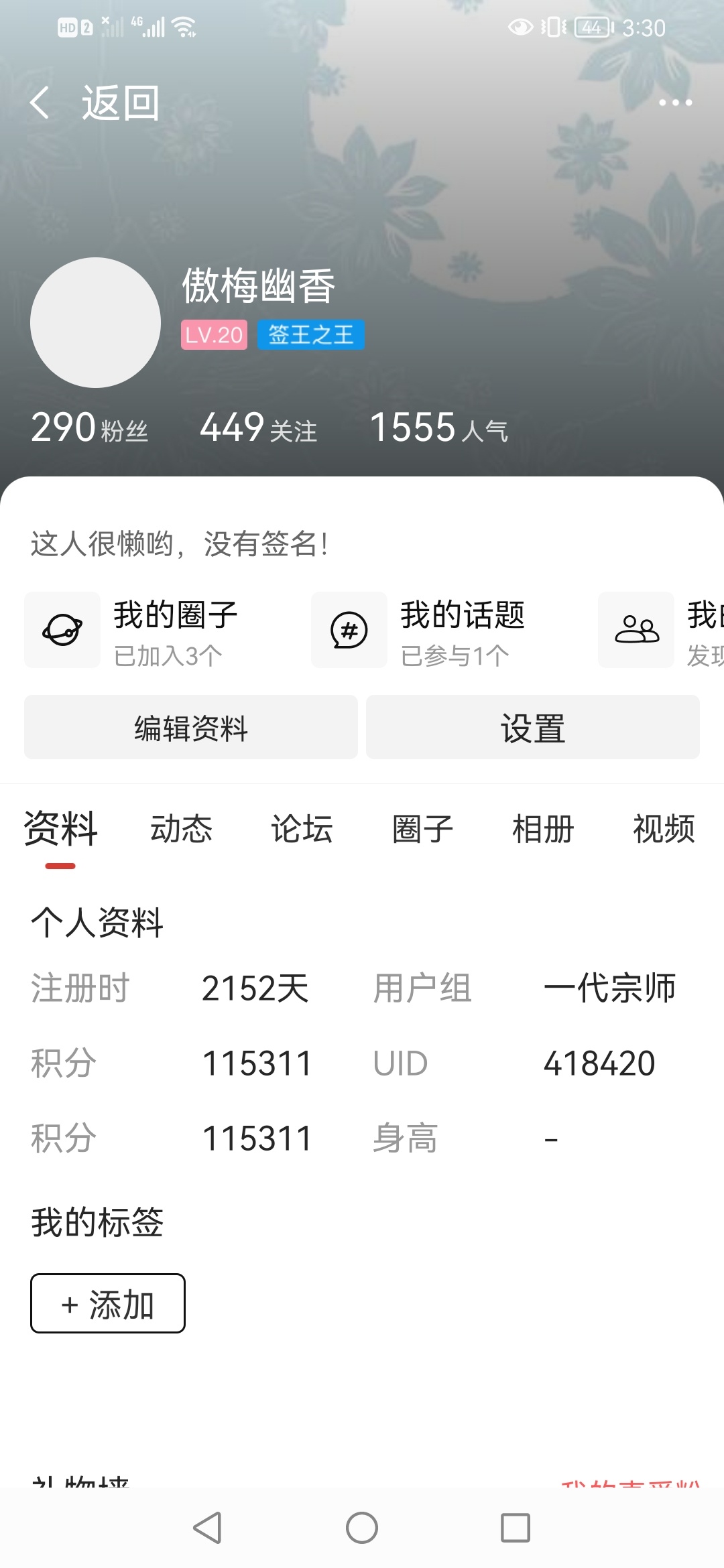Switch to the 相册 tab
Image resolution: width=724 pixels, height=1568 pixels.
point(543,829)
